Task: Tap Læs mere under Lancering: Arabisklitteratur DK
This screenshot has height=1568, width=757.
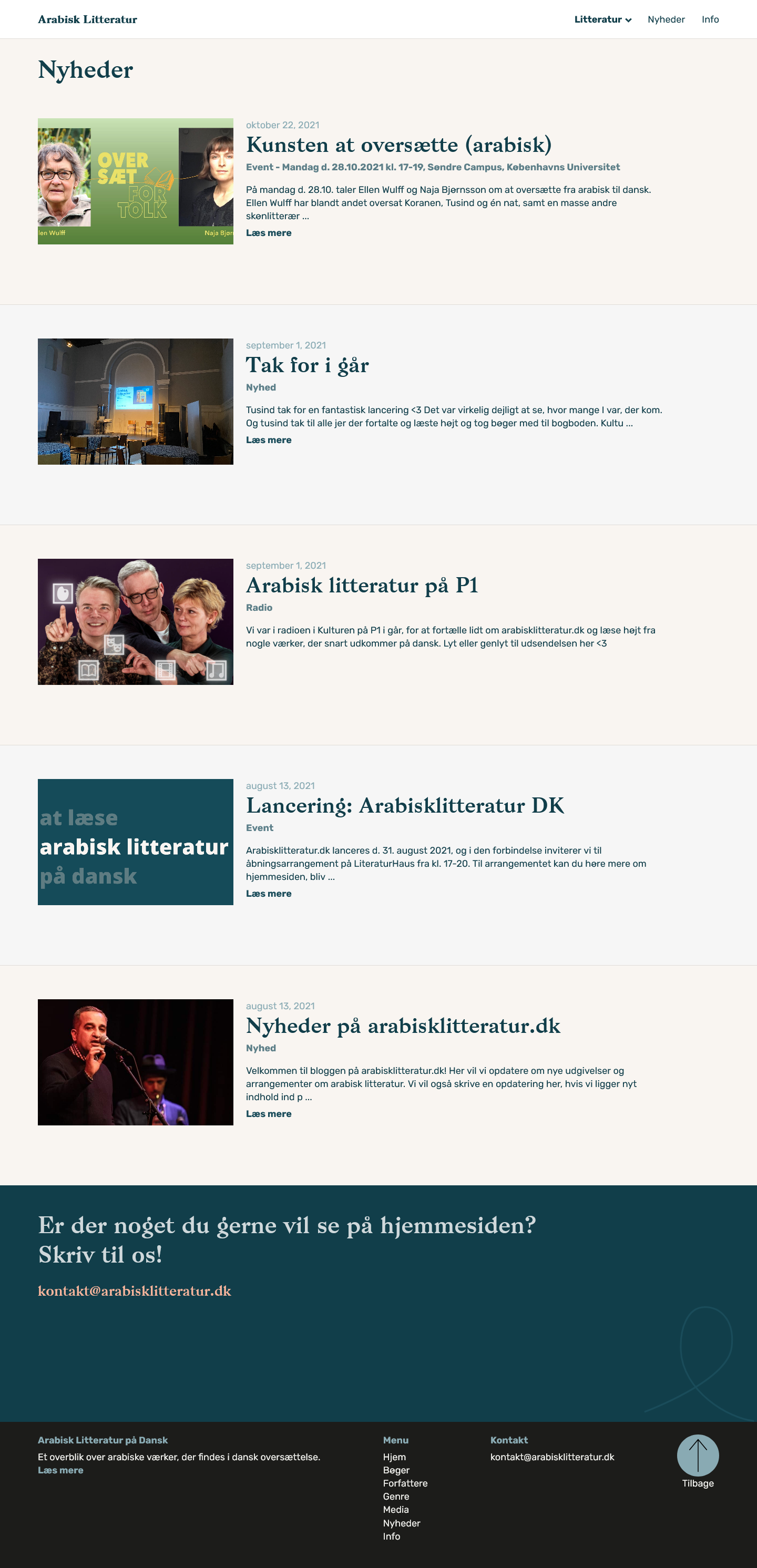Action: click(x=268, y=894)
